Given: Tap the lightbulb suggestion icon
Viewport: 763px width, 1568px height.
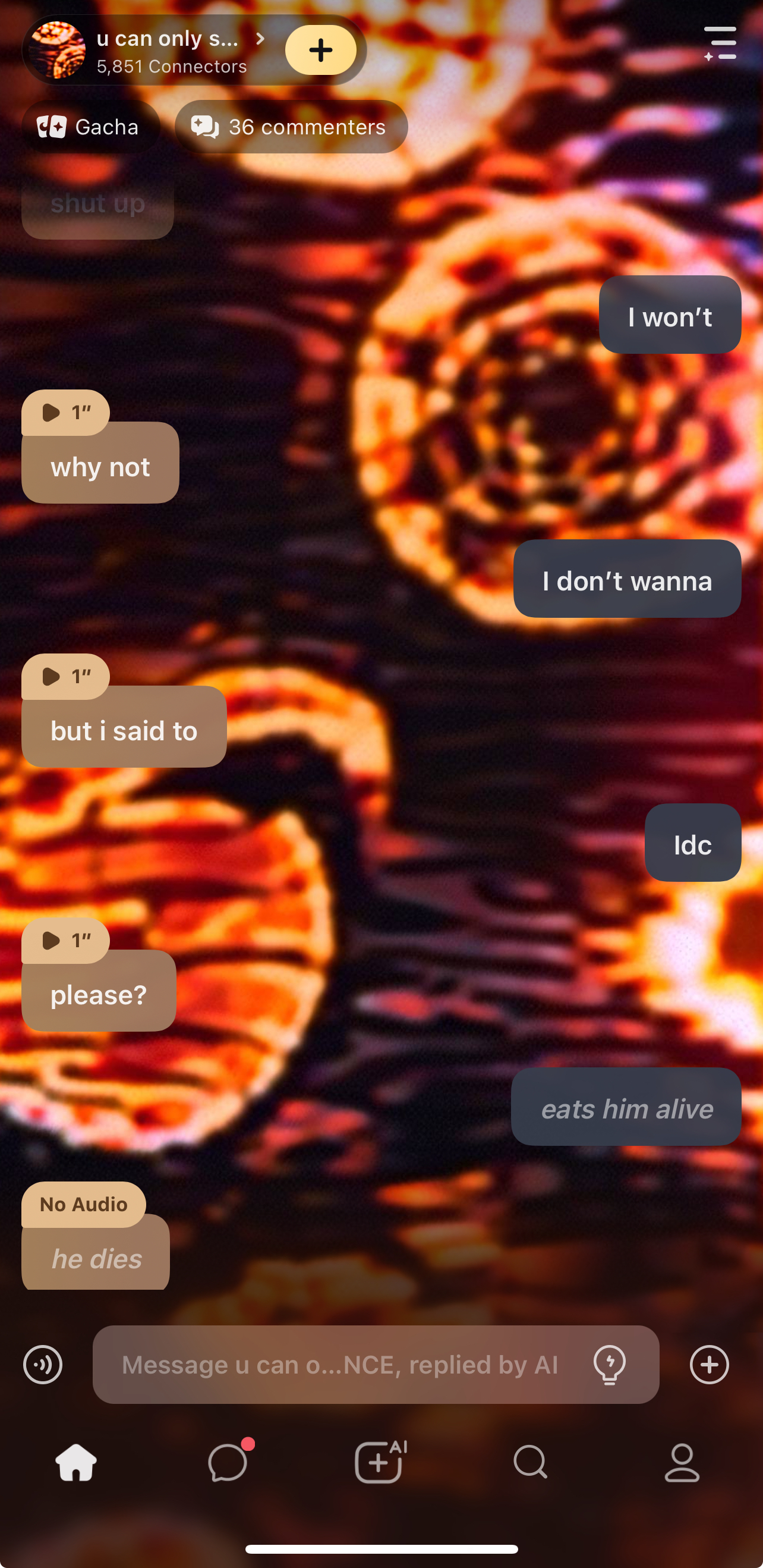Looking at the screenshot, I should 609,1365.
